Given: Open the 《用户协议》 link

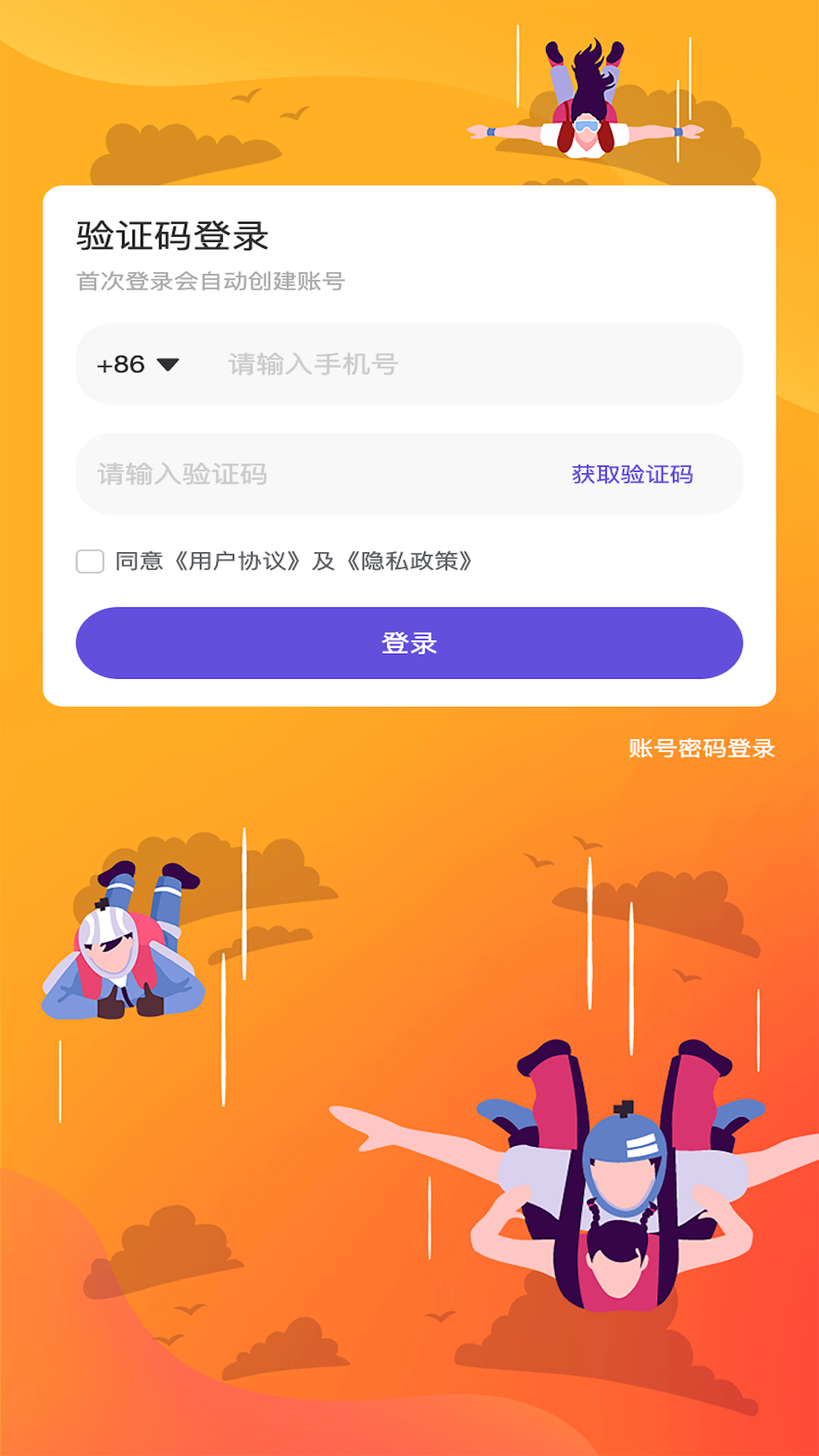Looking at the screenshot, I should [237, 561].
